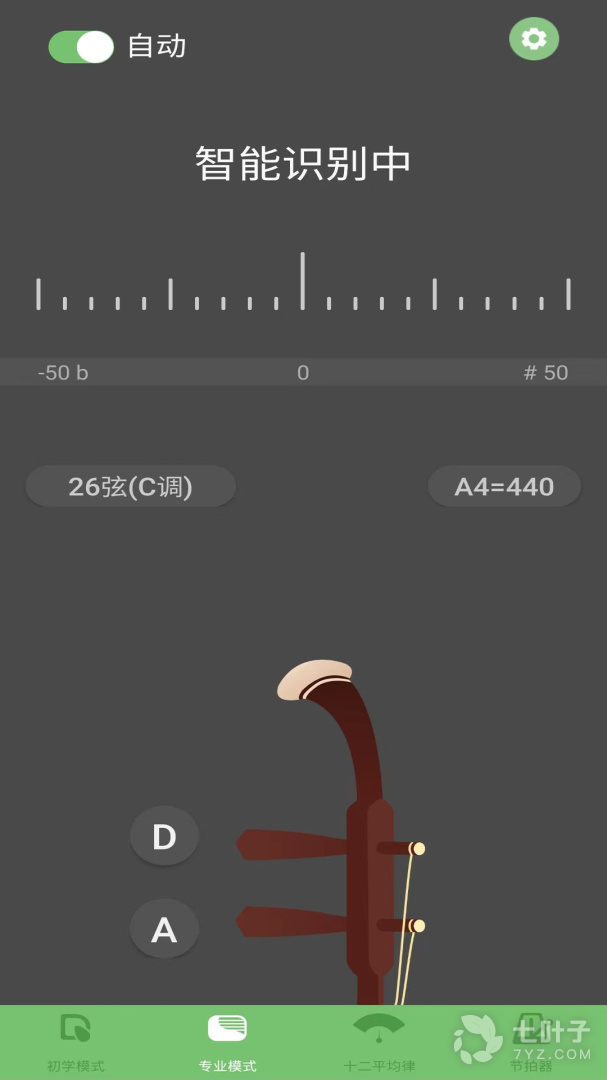This screenshot has width=607, height=1080.
Task: Switch to the 节拍器 metronome tab
Action: 530,1042
